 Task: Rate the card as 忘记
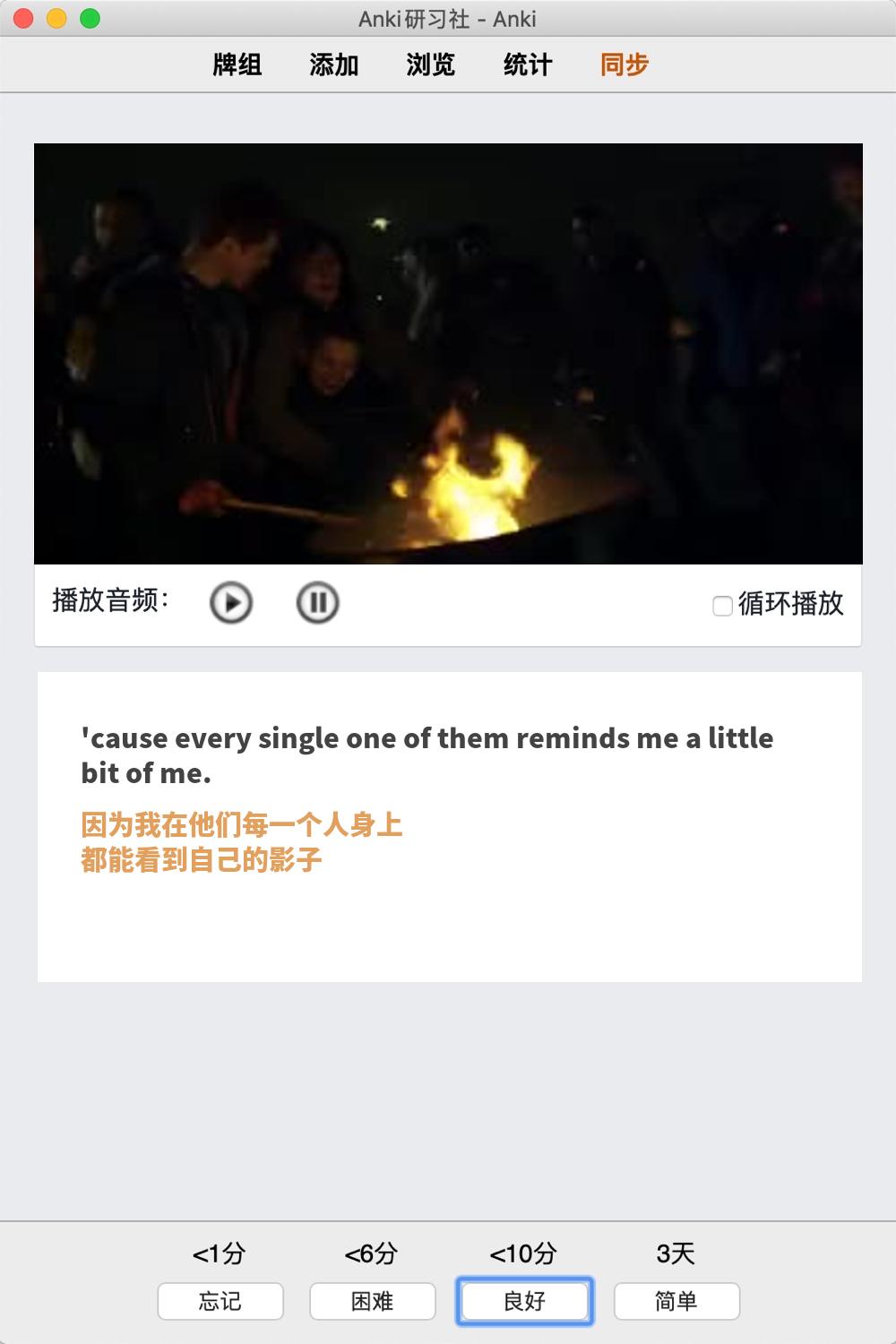(x=220, y=1301)
